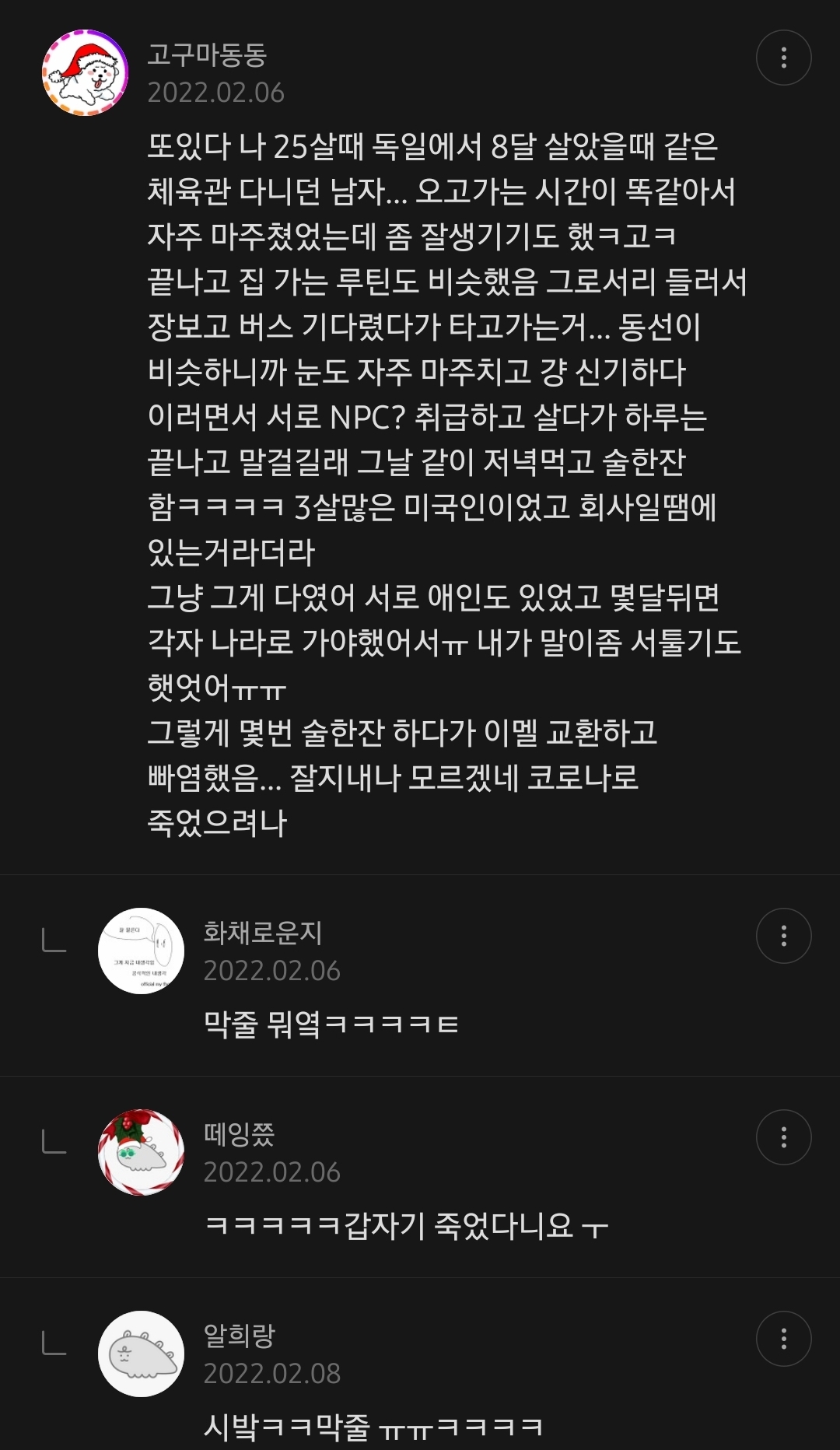Open the options menu on 고구마동동's comment
This screenshot has width=840, height=1450.
(x=783, y=58)
